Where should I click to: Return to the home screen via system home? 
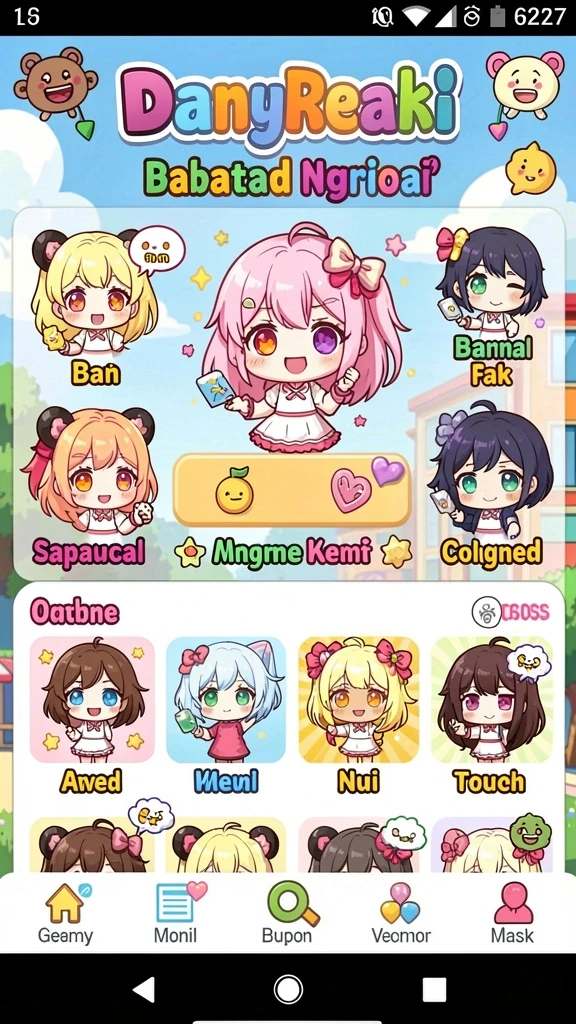click(x=289, y=989)
